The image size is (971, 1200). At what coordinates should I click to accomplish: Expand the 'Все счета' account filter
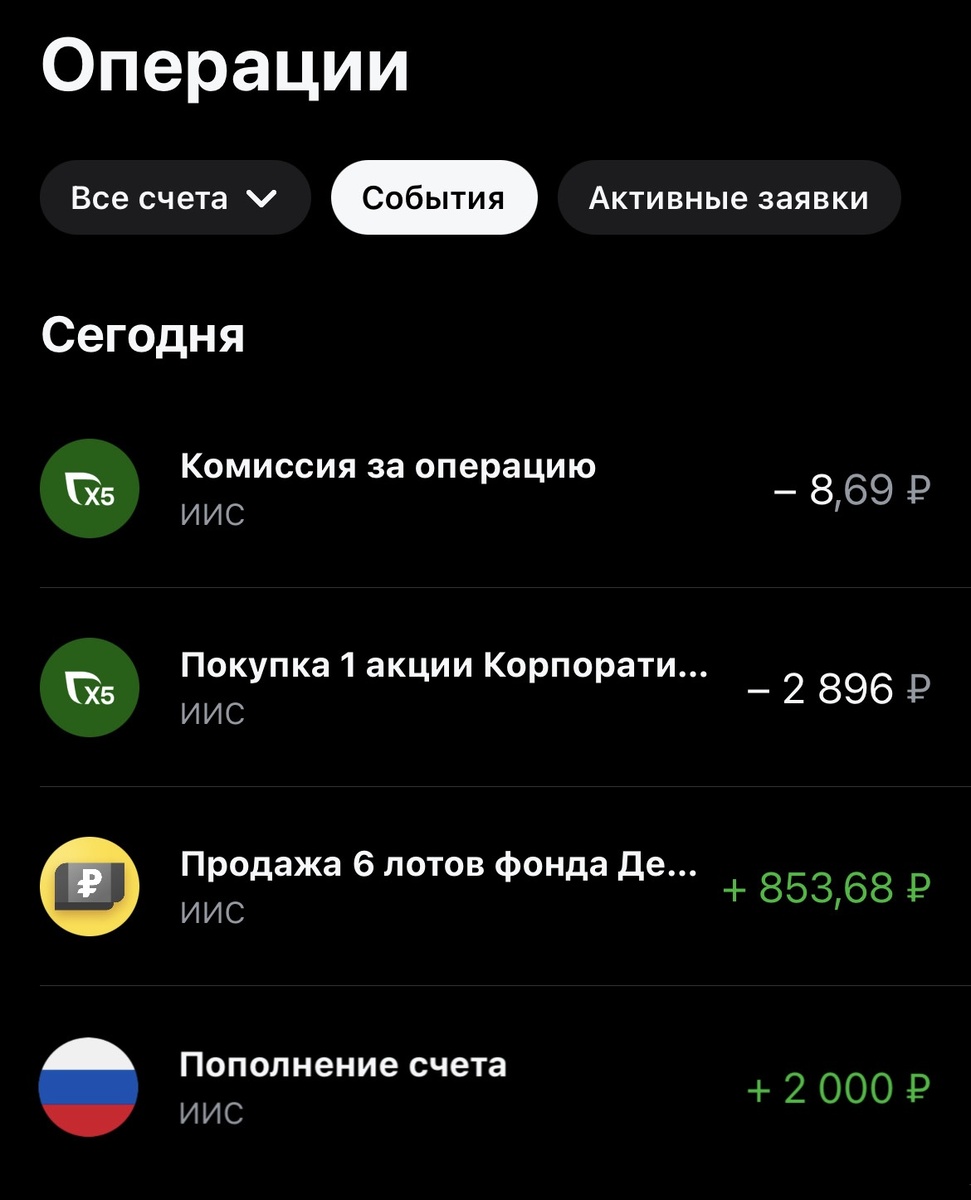coord(175,198)
